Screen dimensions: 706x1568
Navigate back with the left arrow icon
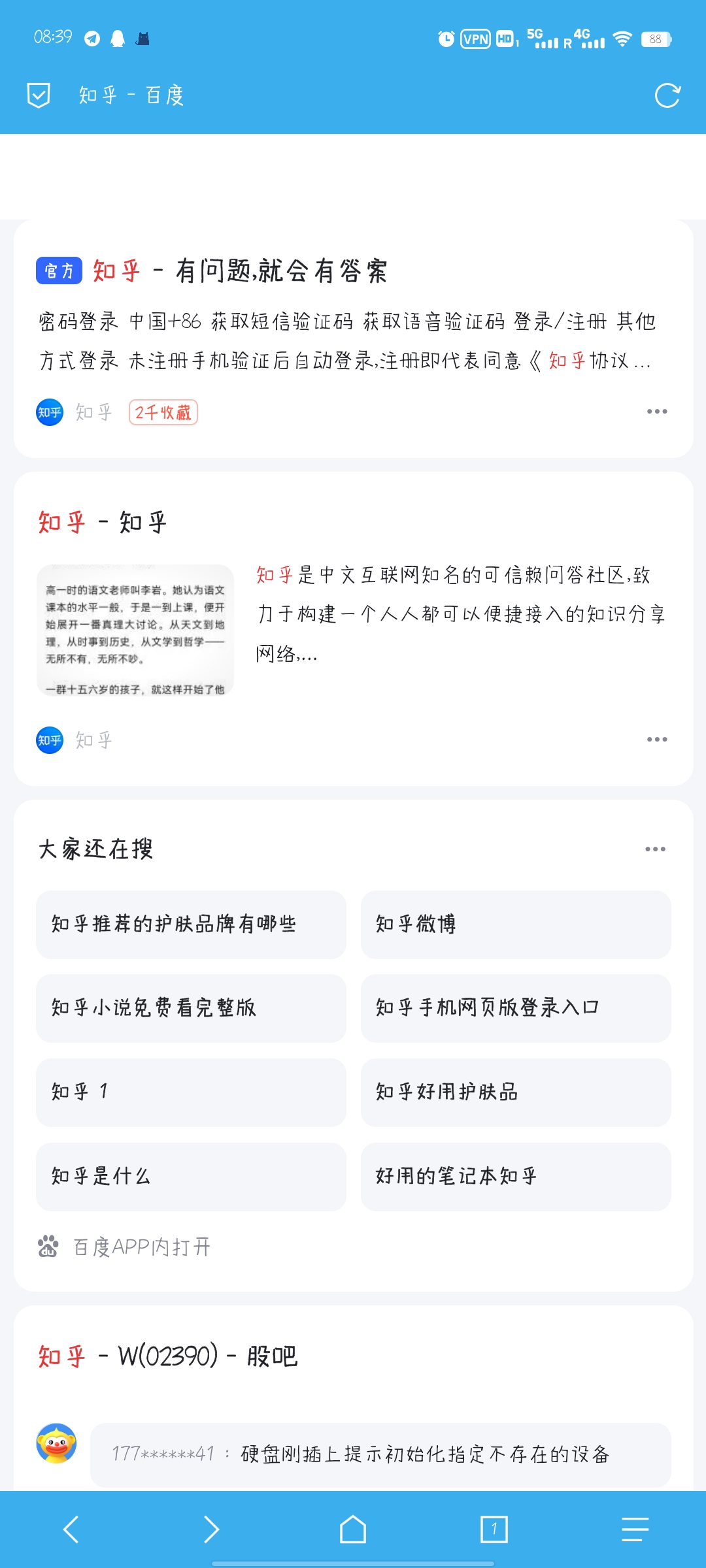71,1528
